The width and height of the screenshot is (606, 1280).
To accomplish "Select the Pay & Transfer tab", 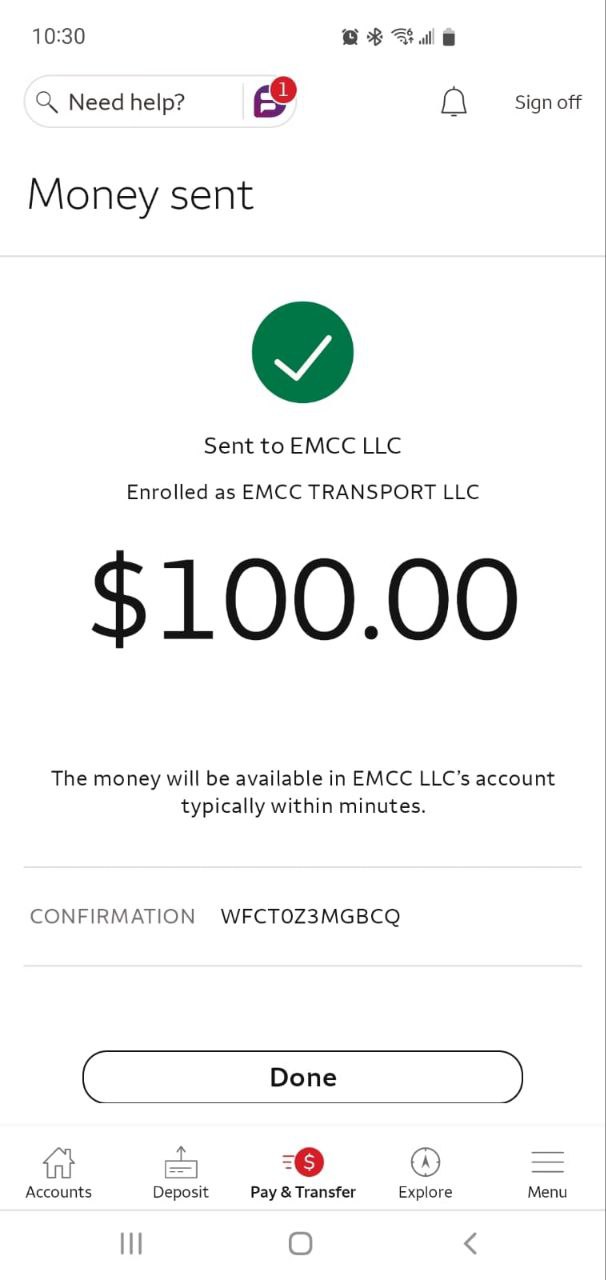I will pos(303,1173).
